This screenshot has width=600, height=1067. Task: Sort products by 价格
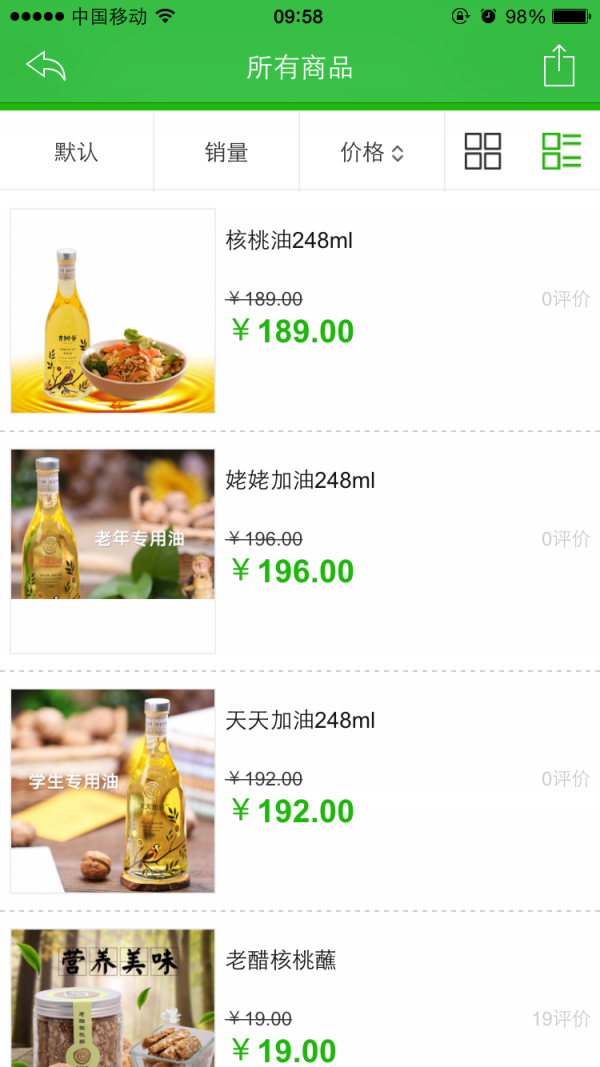pyautogui.click(x=371, y=152)
